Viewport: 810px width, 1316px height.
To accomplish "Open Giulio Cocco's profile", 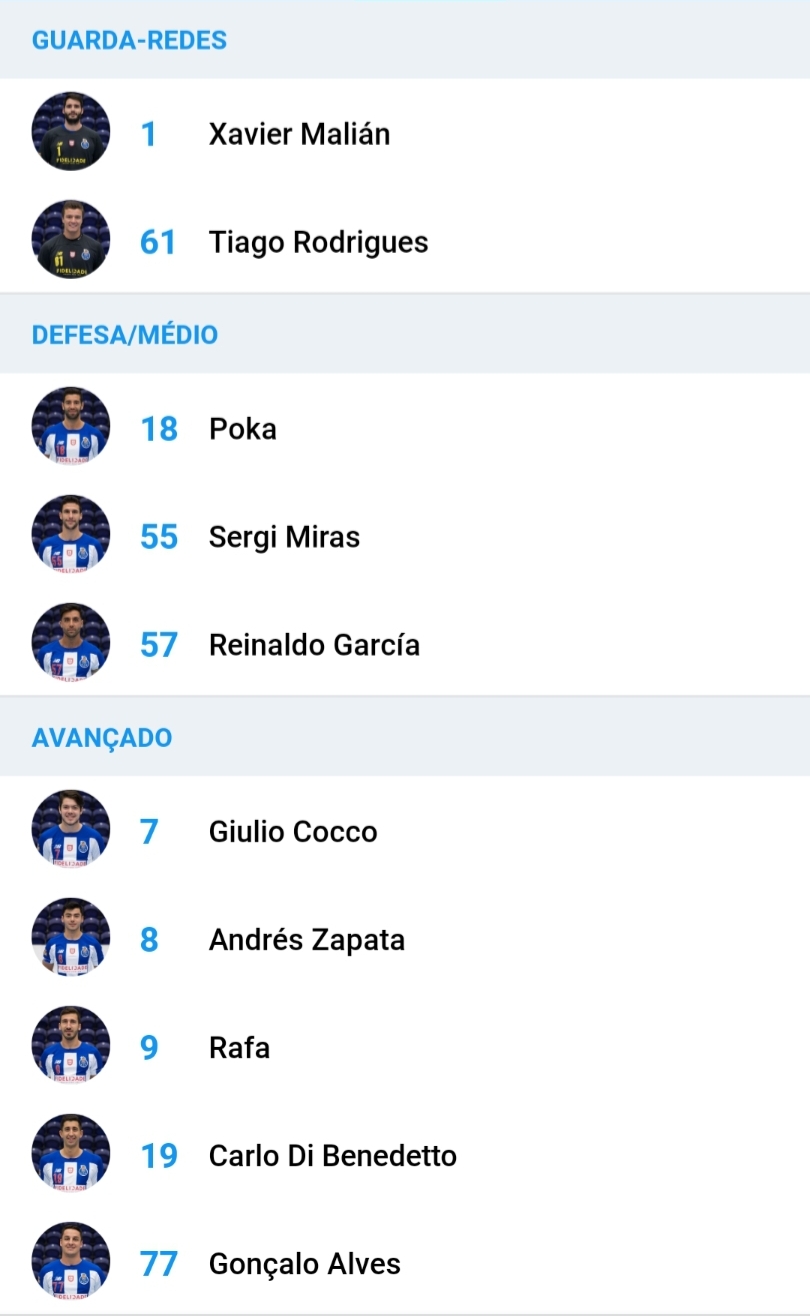I will (x=405, y=831).
